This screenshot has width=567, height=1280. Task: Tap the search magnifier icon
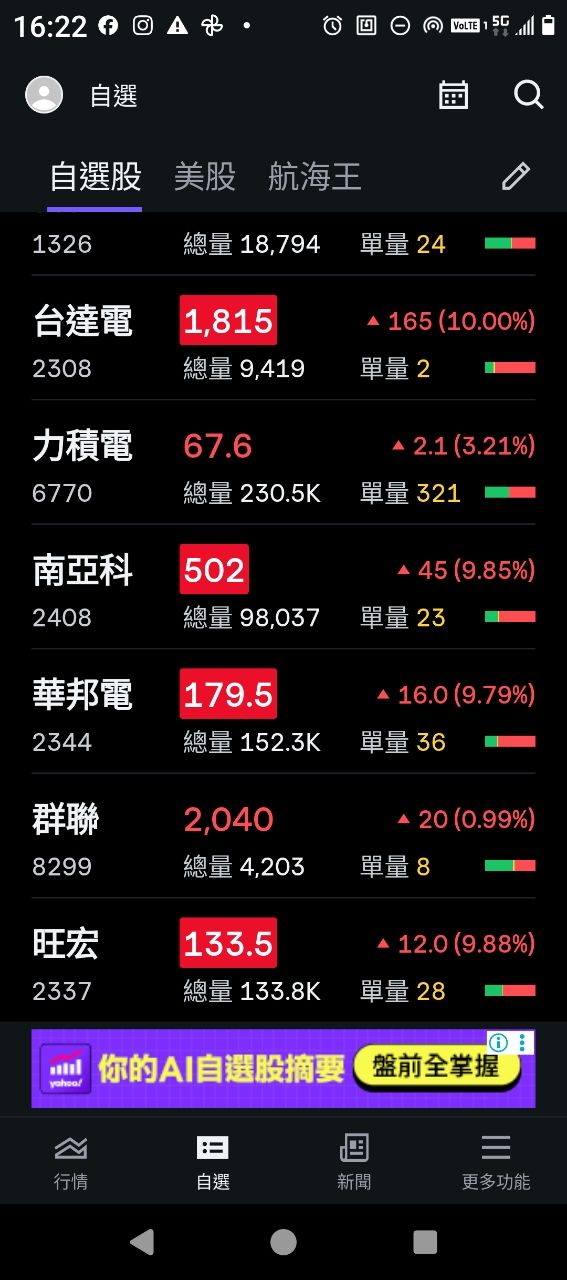tap(529, 95)
